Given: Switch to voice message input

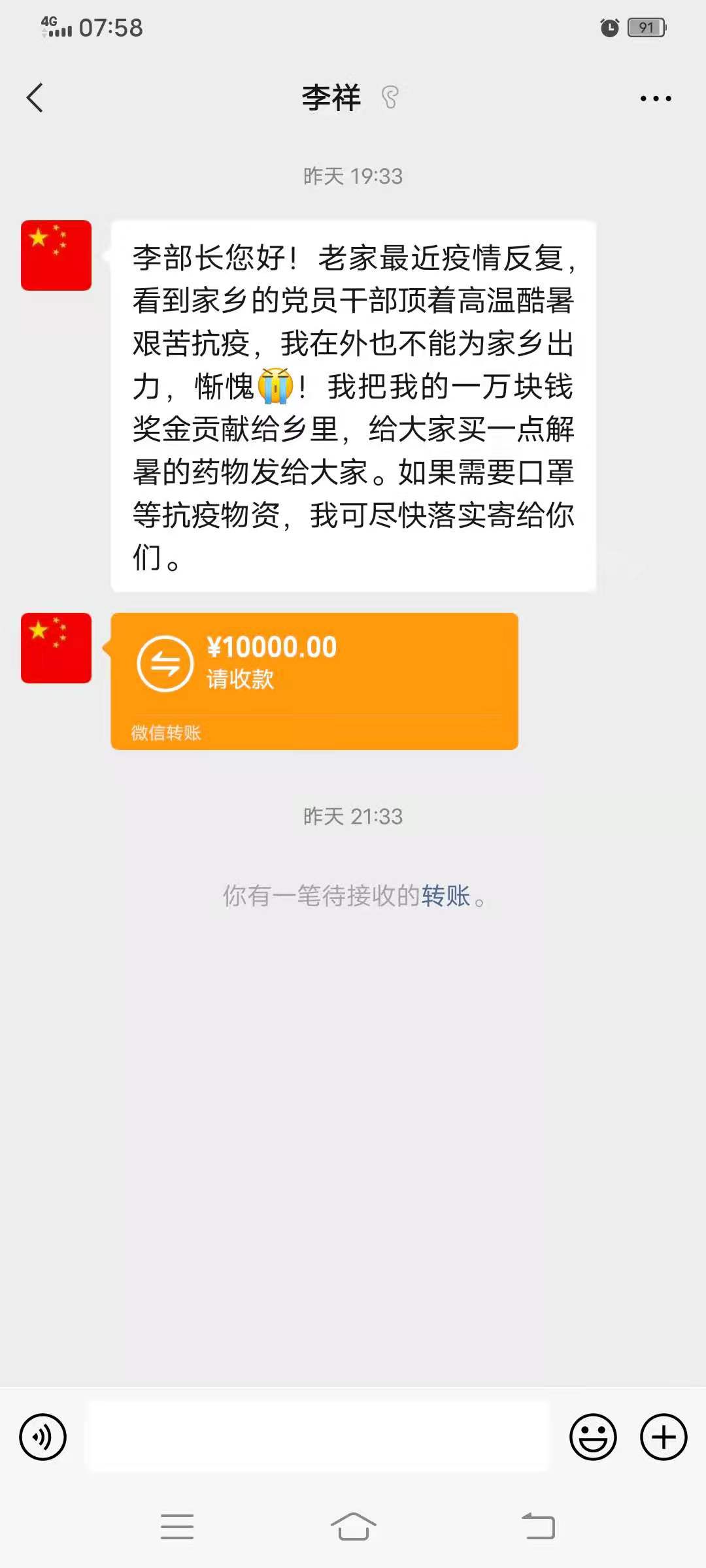Looking at the screenshot, I should click(x=43, y=1437).
